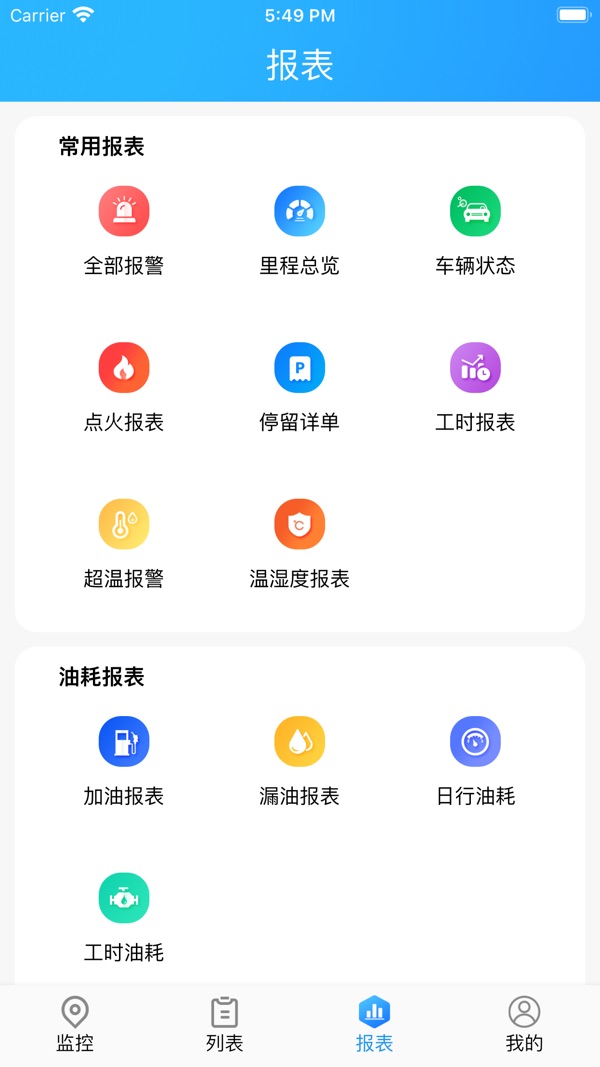This screenshot has height=1067, width=600.
Task: Switch to the 列表 tab
Action: 224,1025
